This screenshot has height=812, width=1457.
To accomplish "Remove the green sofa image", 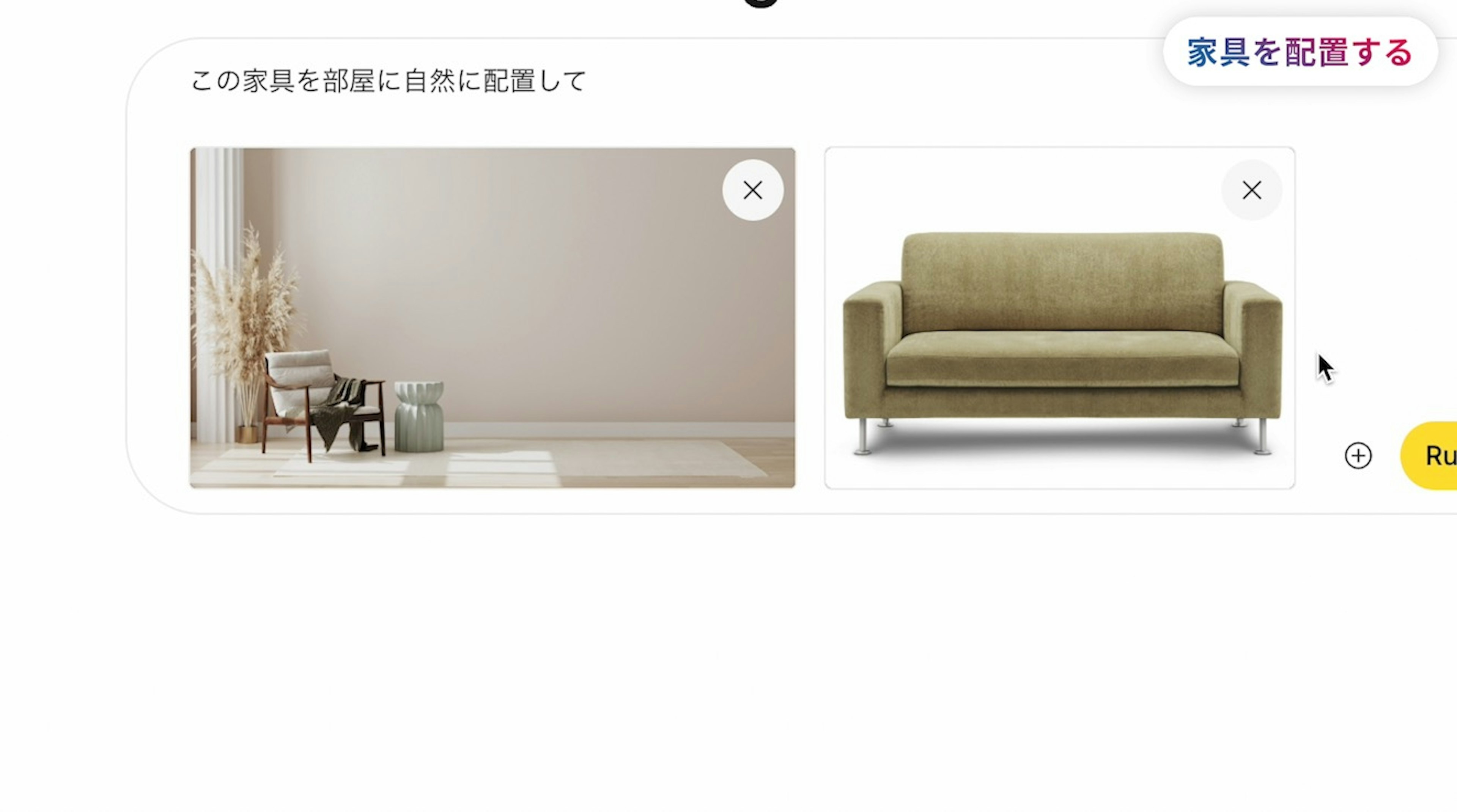I will [1251, 190].
